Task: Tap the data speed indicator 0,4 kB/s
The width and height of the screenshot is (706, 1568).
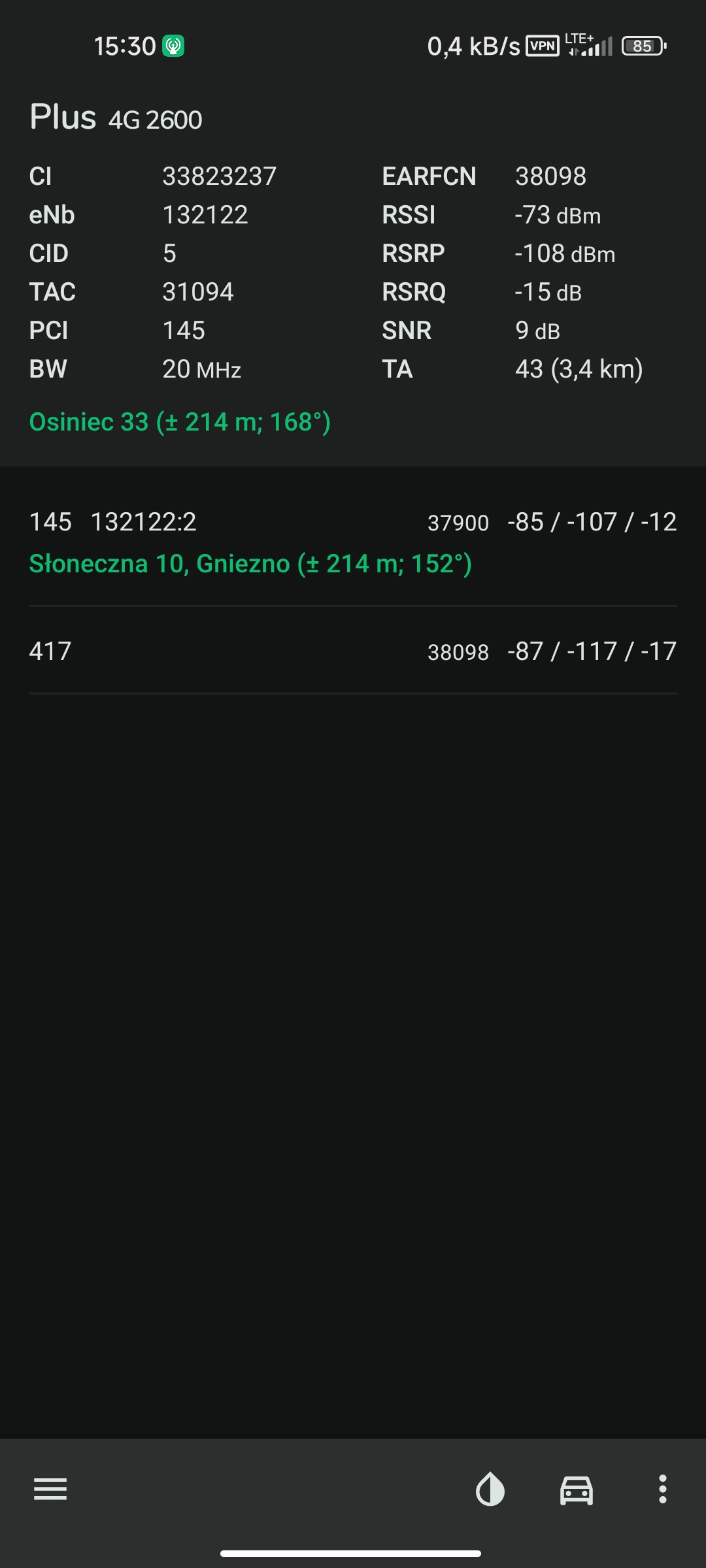Action: click(x=474, y=46)
